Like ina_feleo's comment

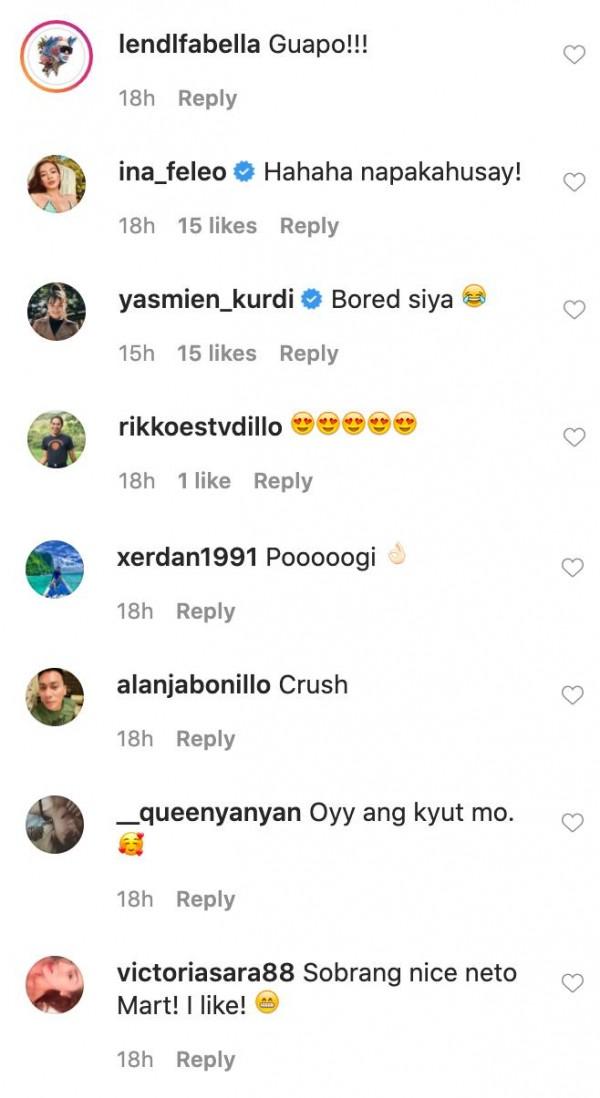[x=574, y=182]
